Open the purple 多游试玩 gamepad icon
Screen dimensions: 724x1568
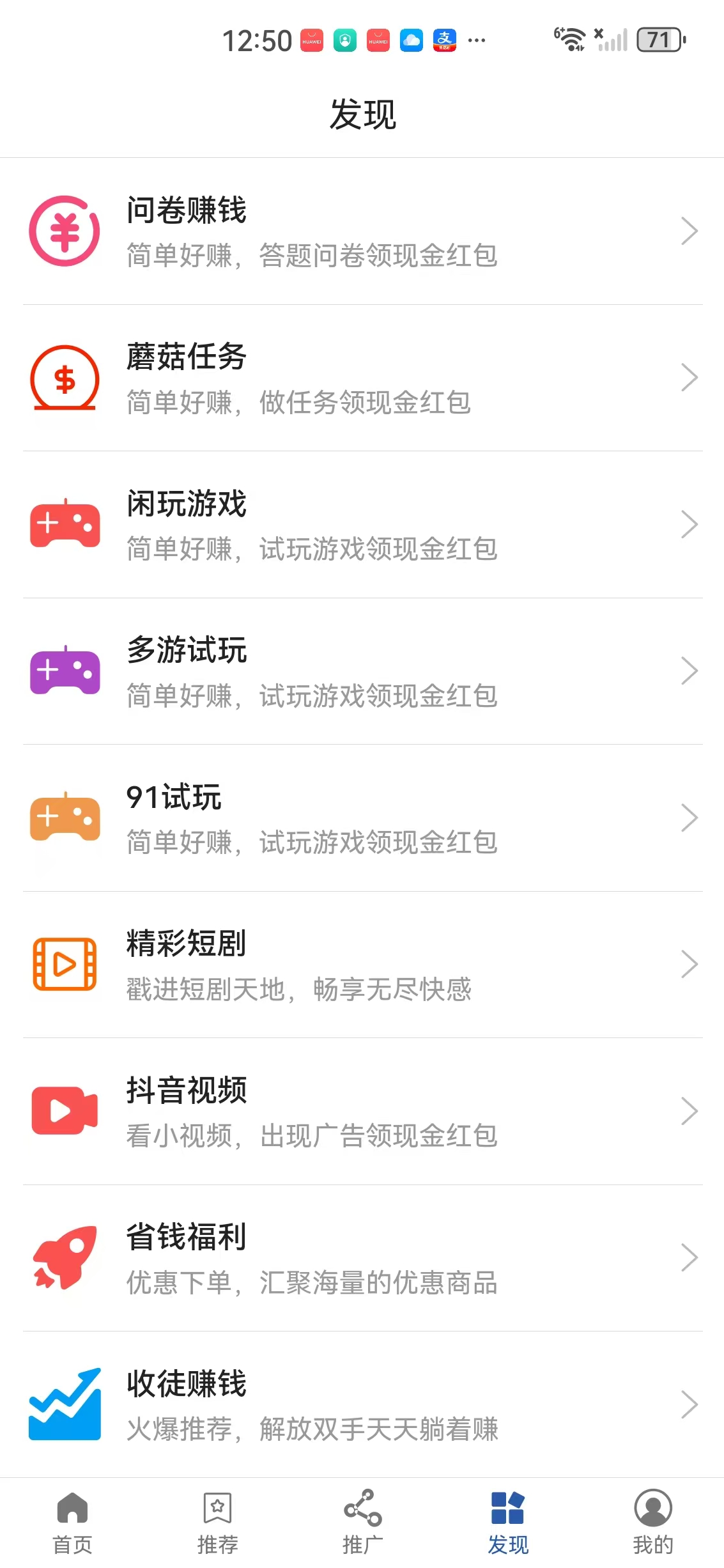tap(64, 671)
